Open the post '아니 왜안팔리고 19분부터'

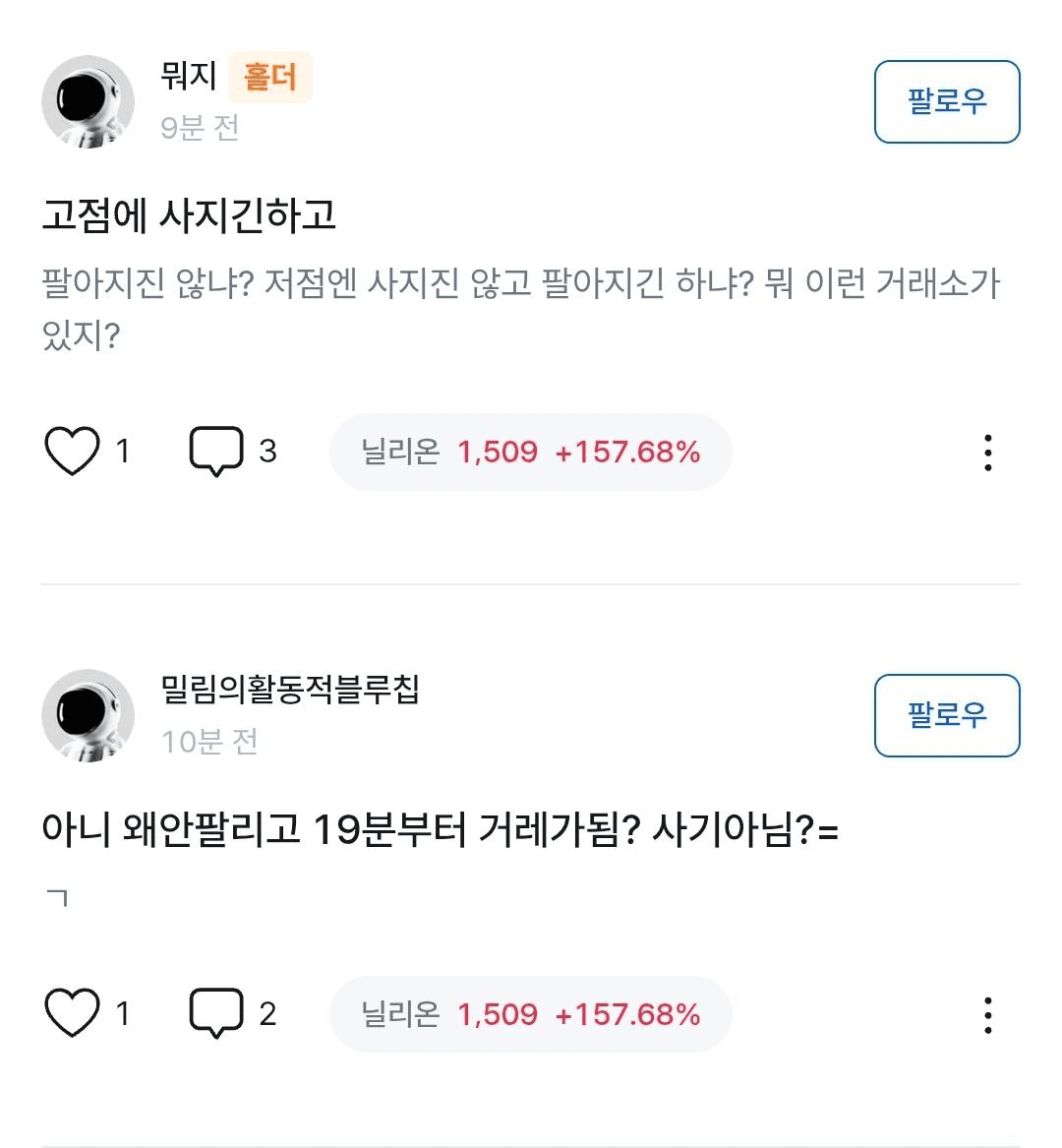point(440,830)
